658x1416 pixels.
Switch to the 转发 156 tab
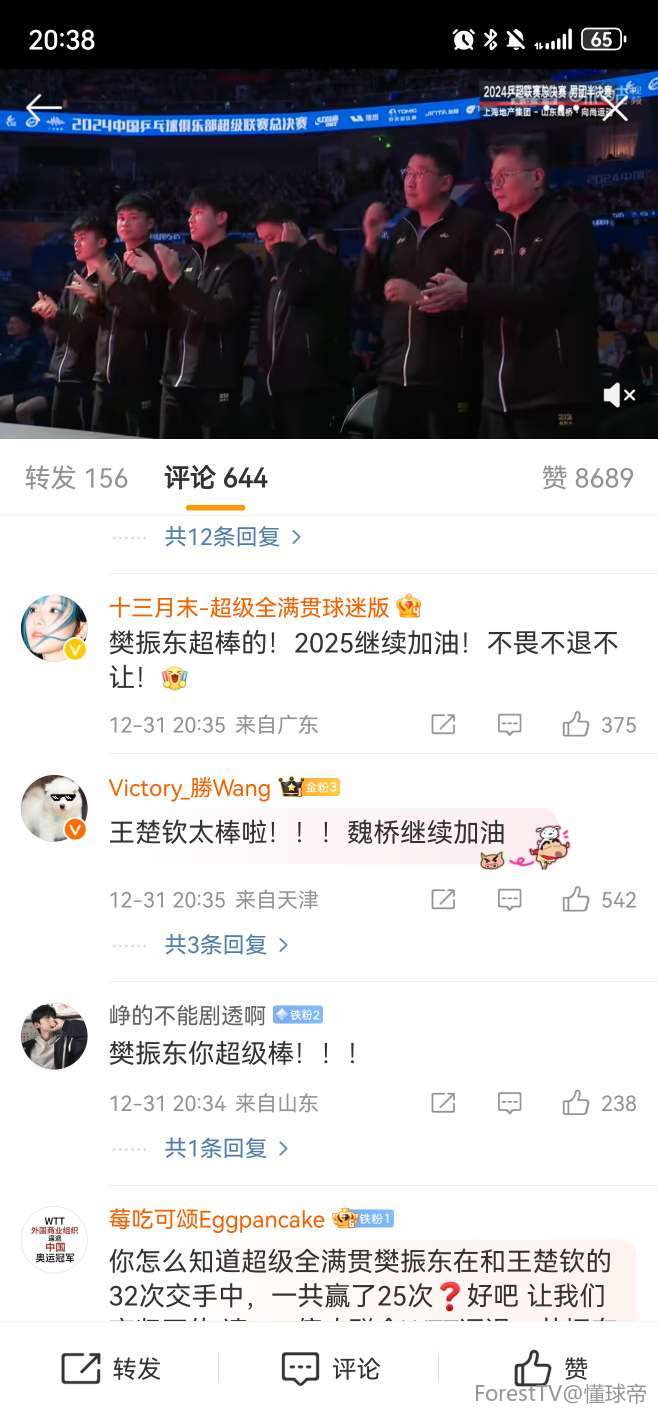pos(76,478)
